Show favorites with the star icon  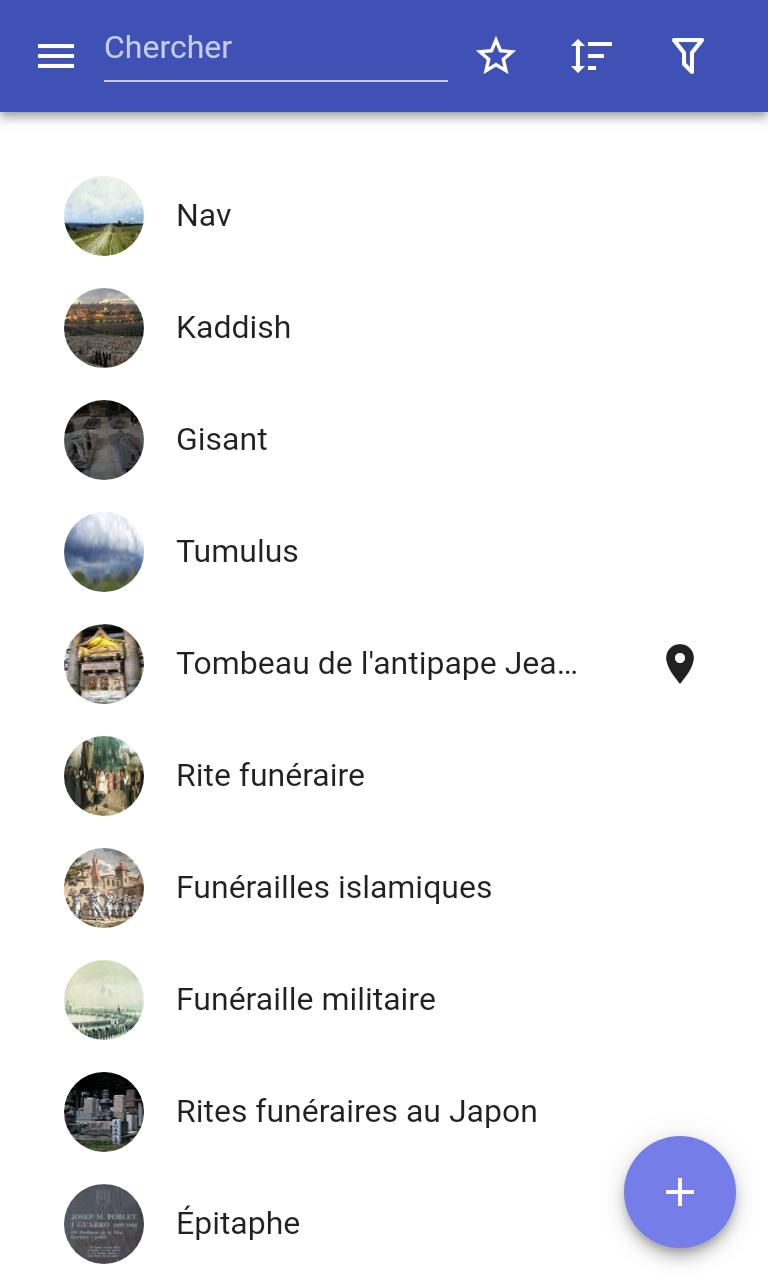tap(496, 56)
